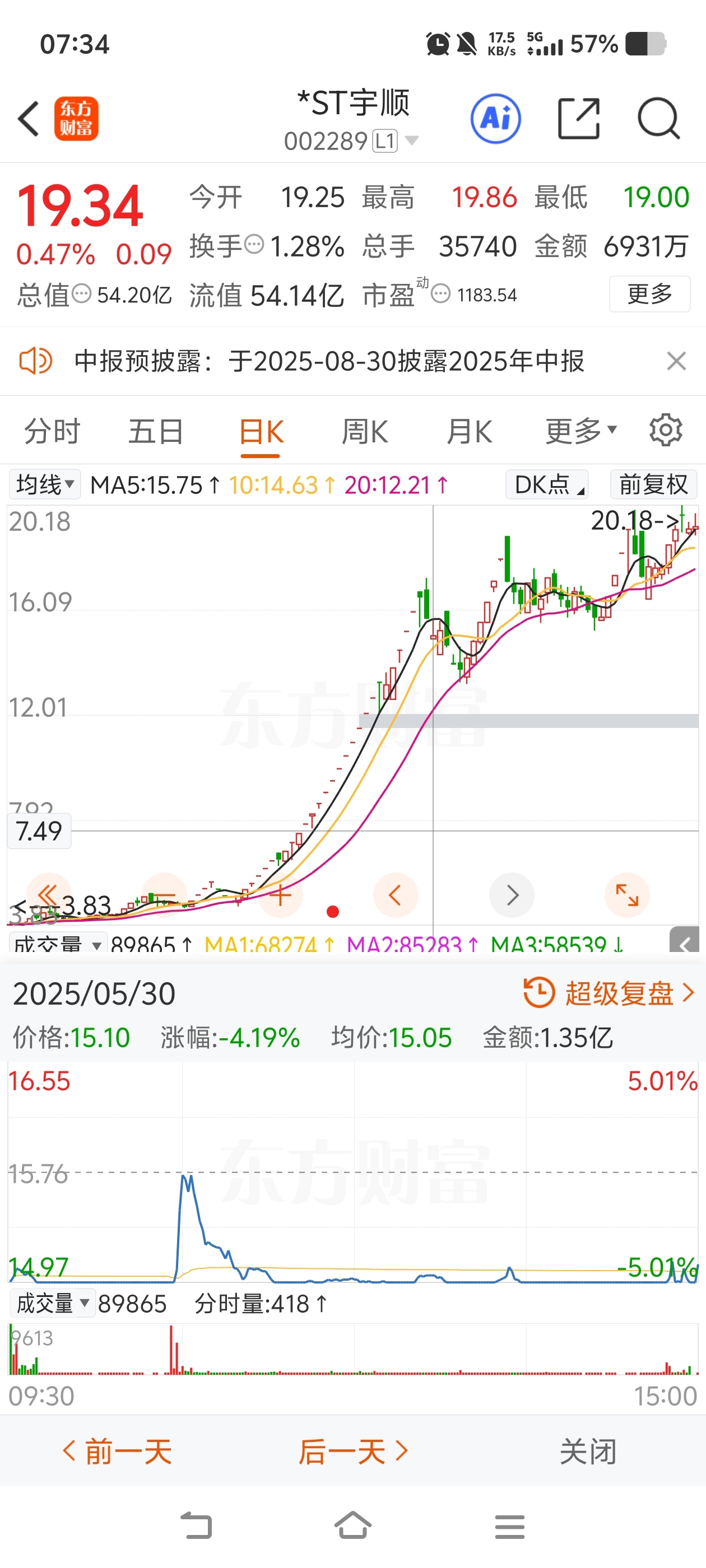View the next day with 后一天
Screen dimensions: 706x1568
point(354,1452)
